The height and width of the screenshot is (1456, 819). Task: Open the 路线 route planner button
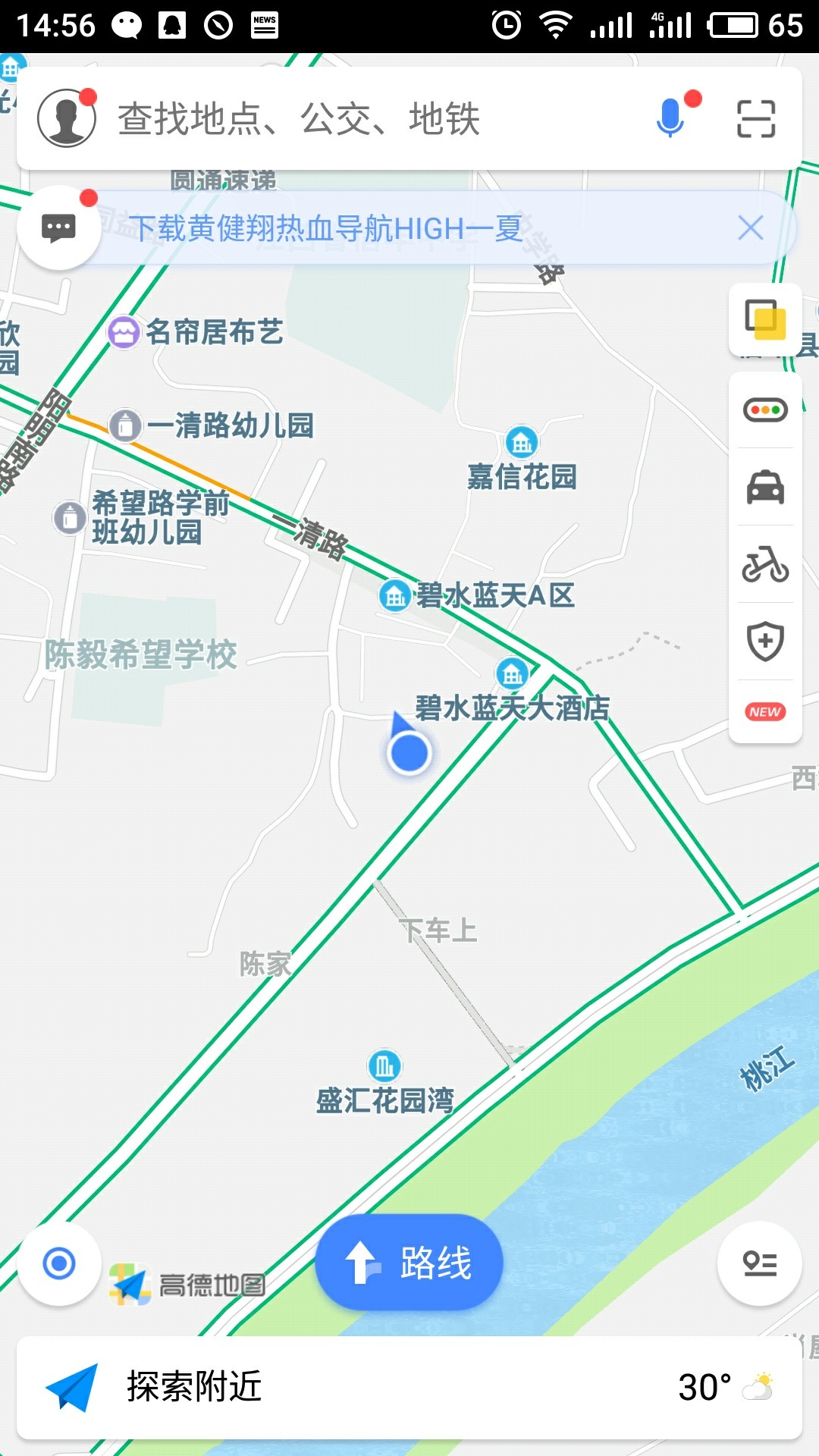[409, 1263]
